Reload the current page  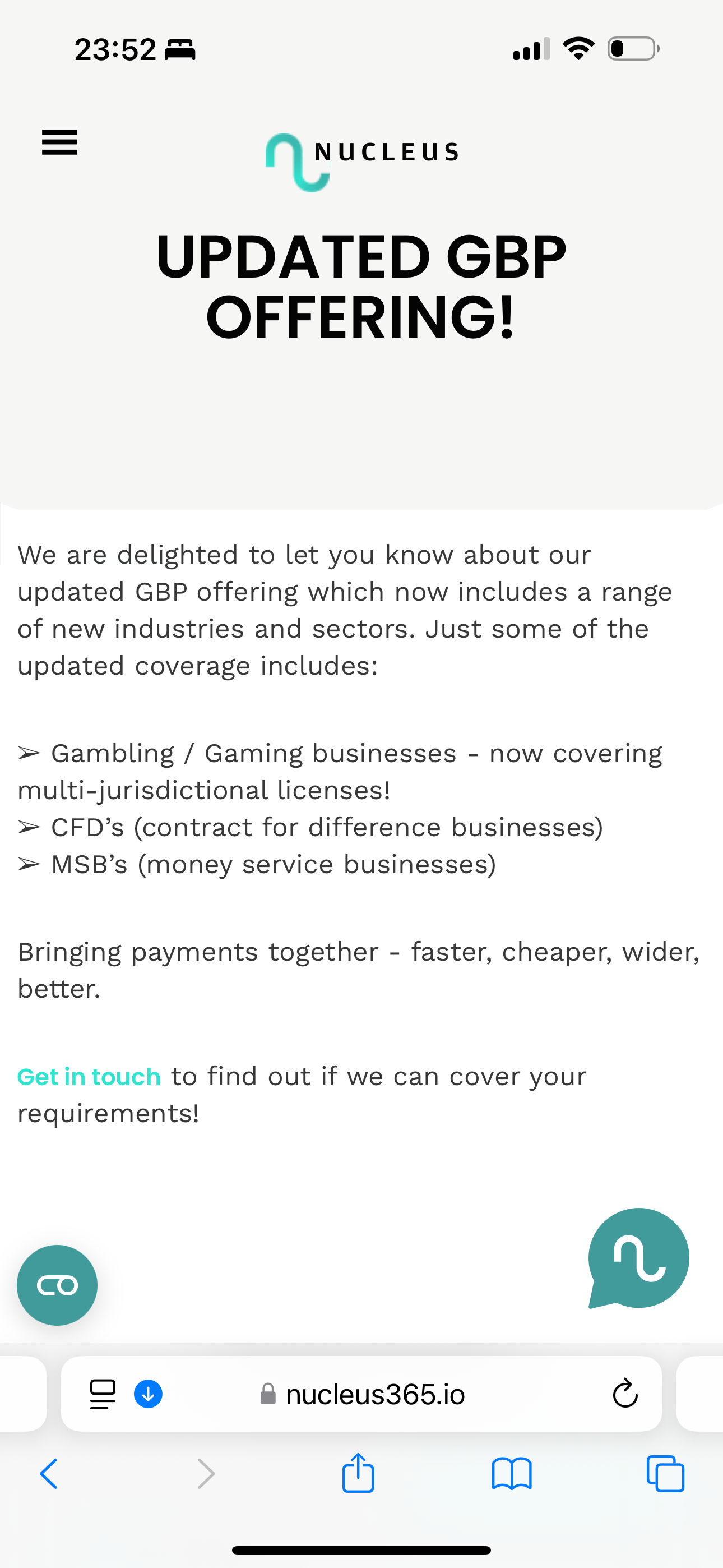625,1394
